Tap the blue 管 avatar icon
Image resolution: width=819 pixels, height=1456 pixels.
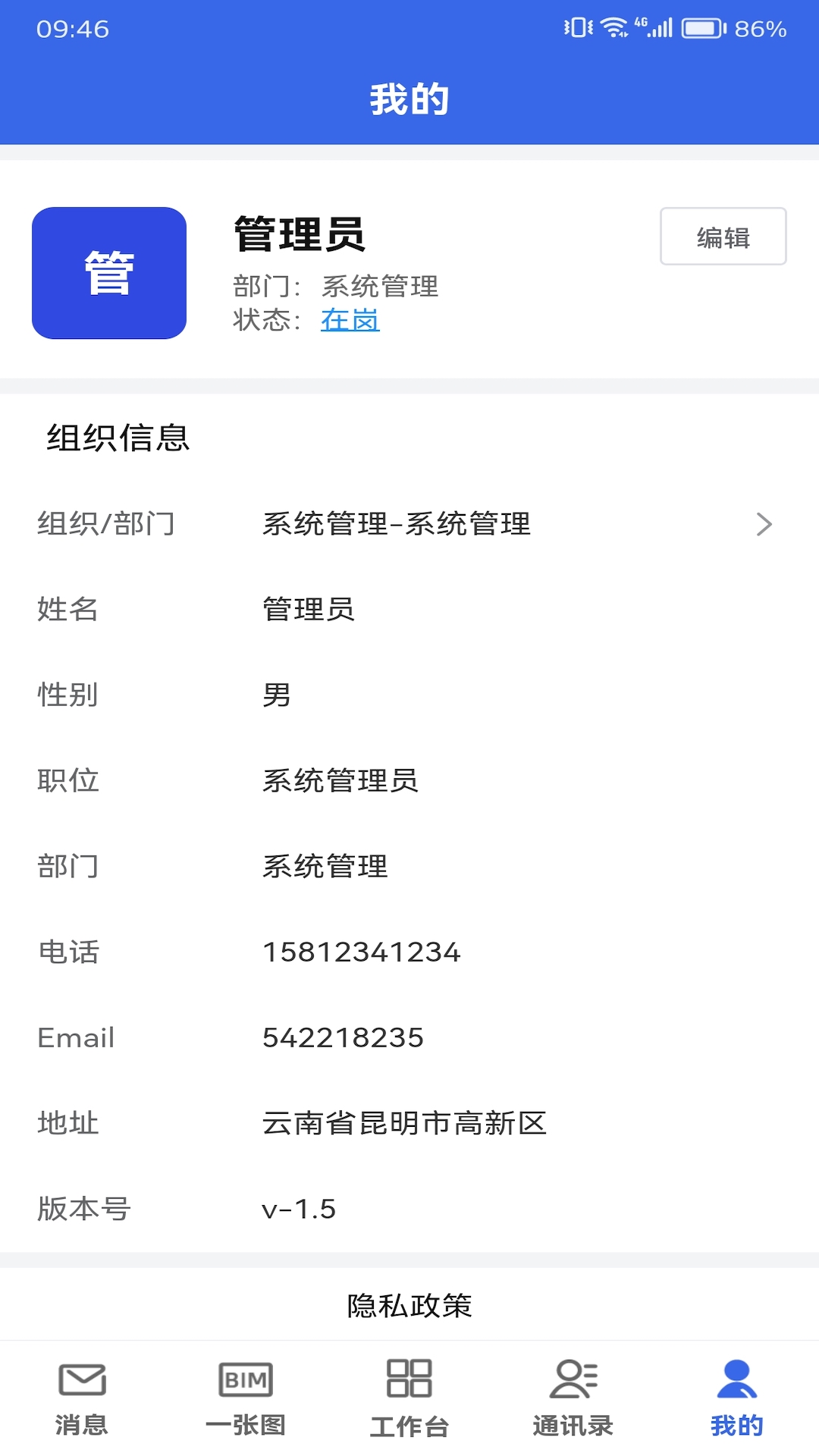pyautogui.click(x=109, y=273)
